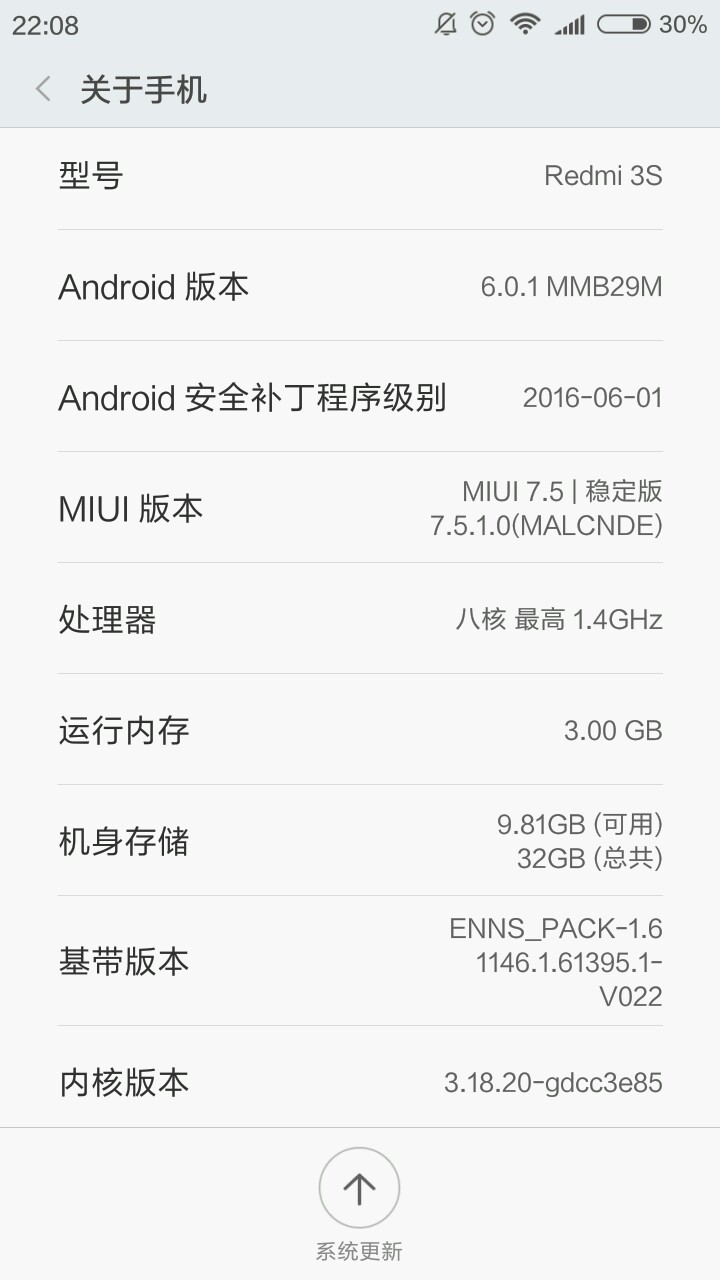Tap the 型号 row
Image resolution: width=720 pixels, height=1280 pixels.
(x=360, y=179)
